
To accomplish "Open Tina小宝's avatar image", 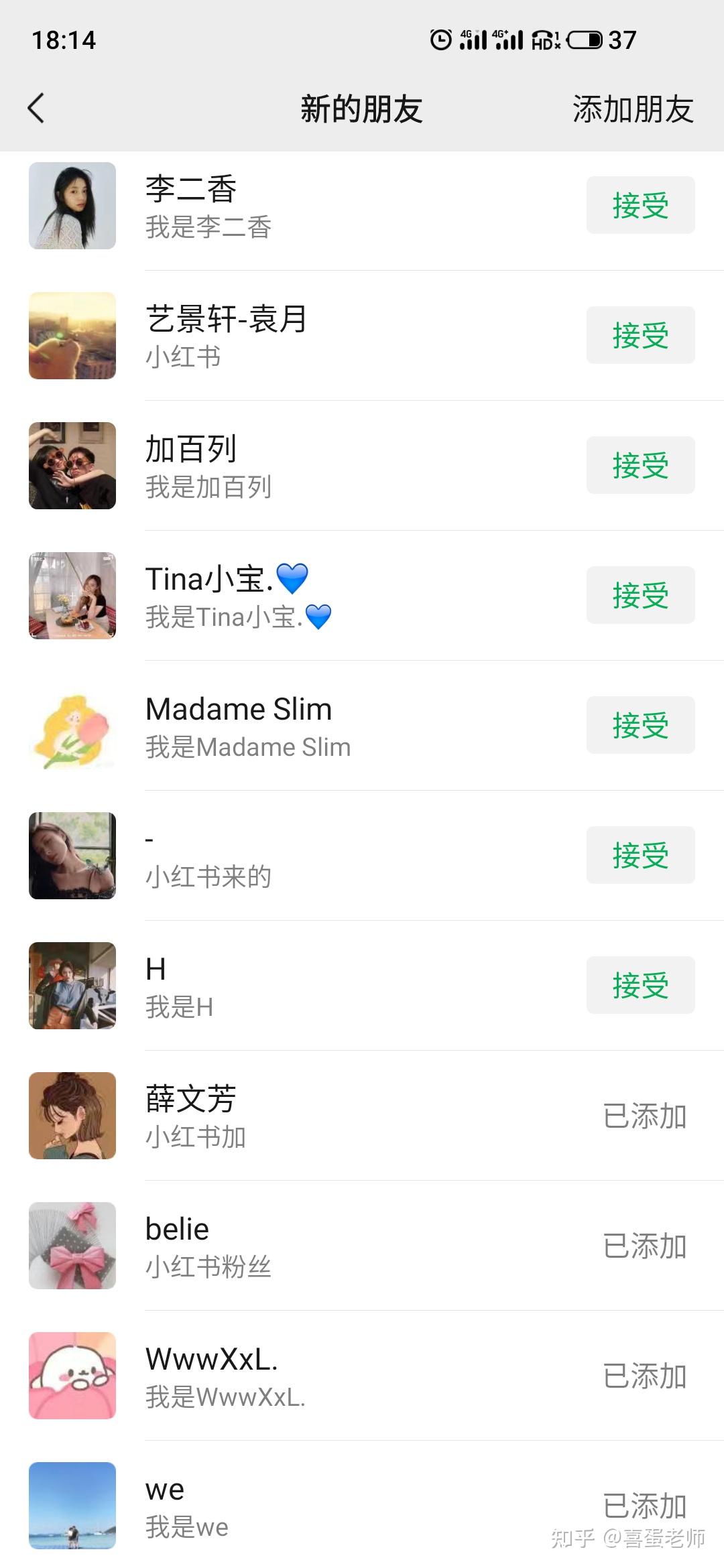I will pyautogui.click(x=72, y=595).
